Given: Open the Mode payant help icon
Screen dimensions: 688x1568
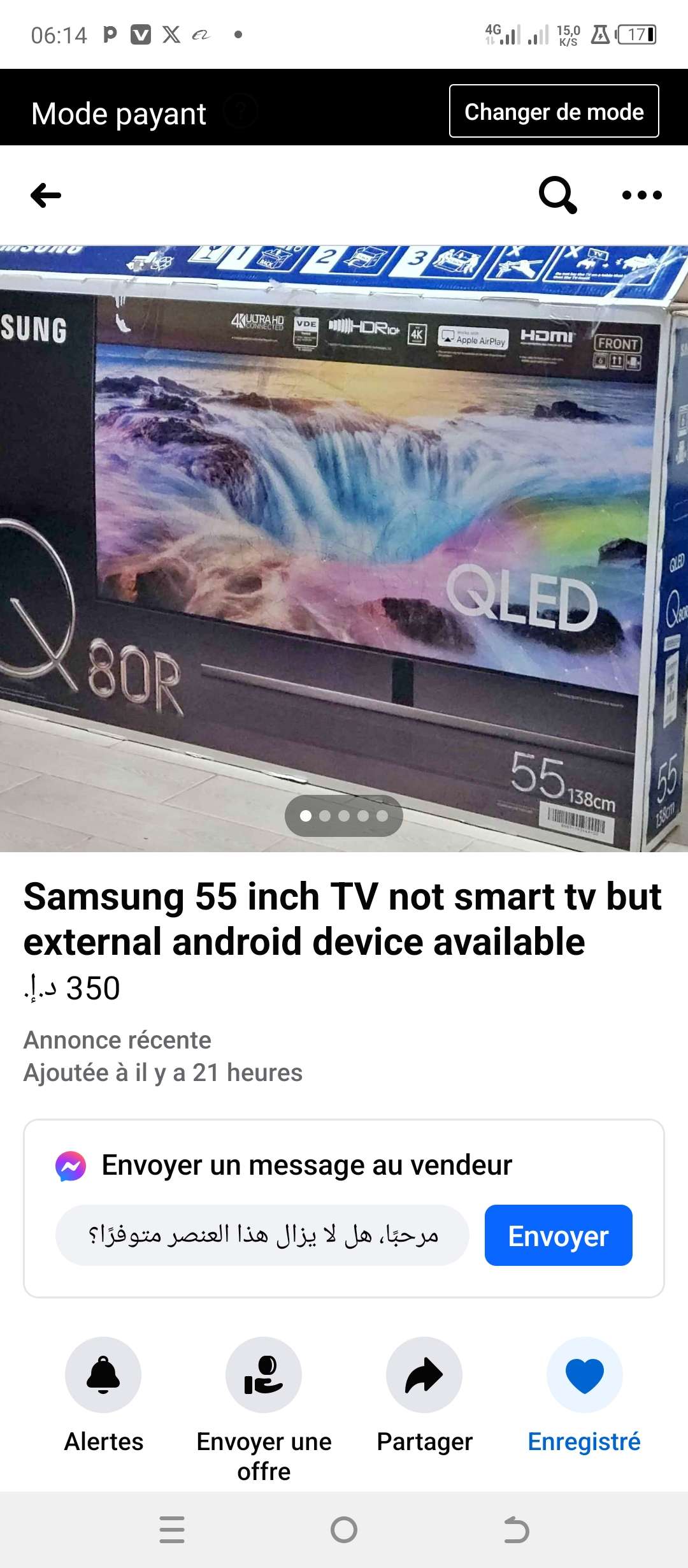Looking at the screenshot, I should [x=240, y=112].
